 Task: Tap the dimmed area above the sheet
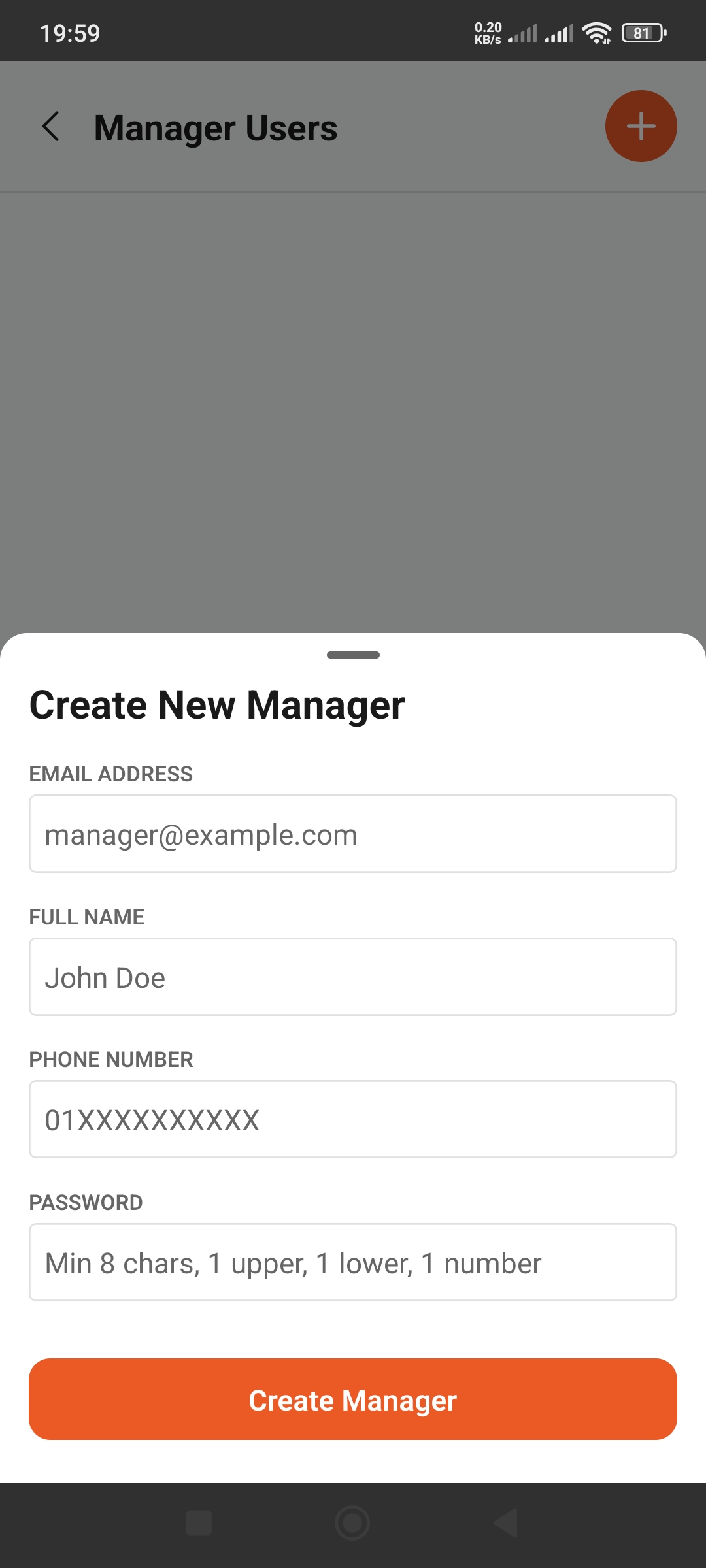pyautogui.click(x=353, y=405)
